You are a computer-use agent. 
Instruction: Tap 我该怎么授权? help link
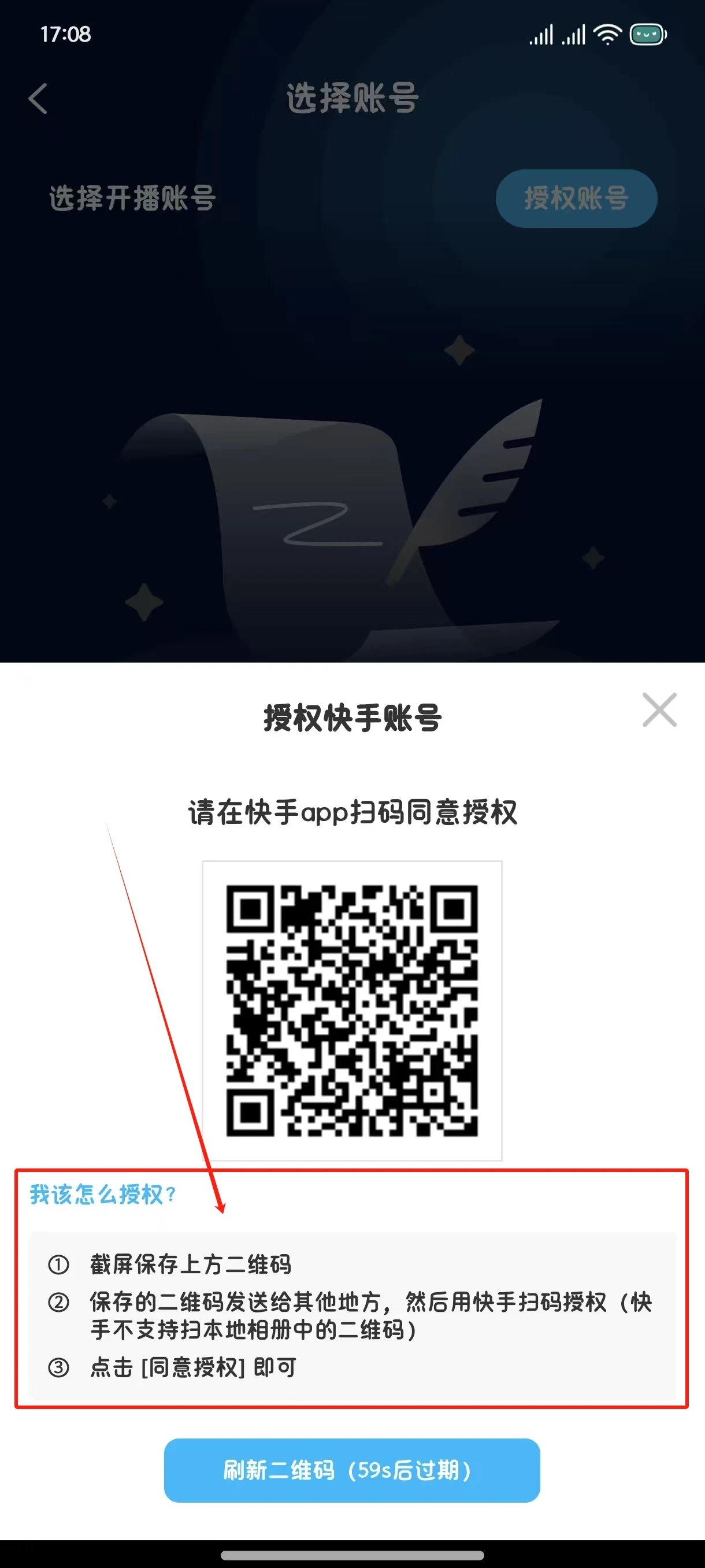(103, 1195)
